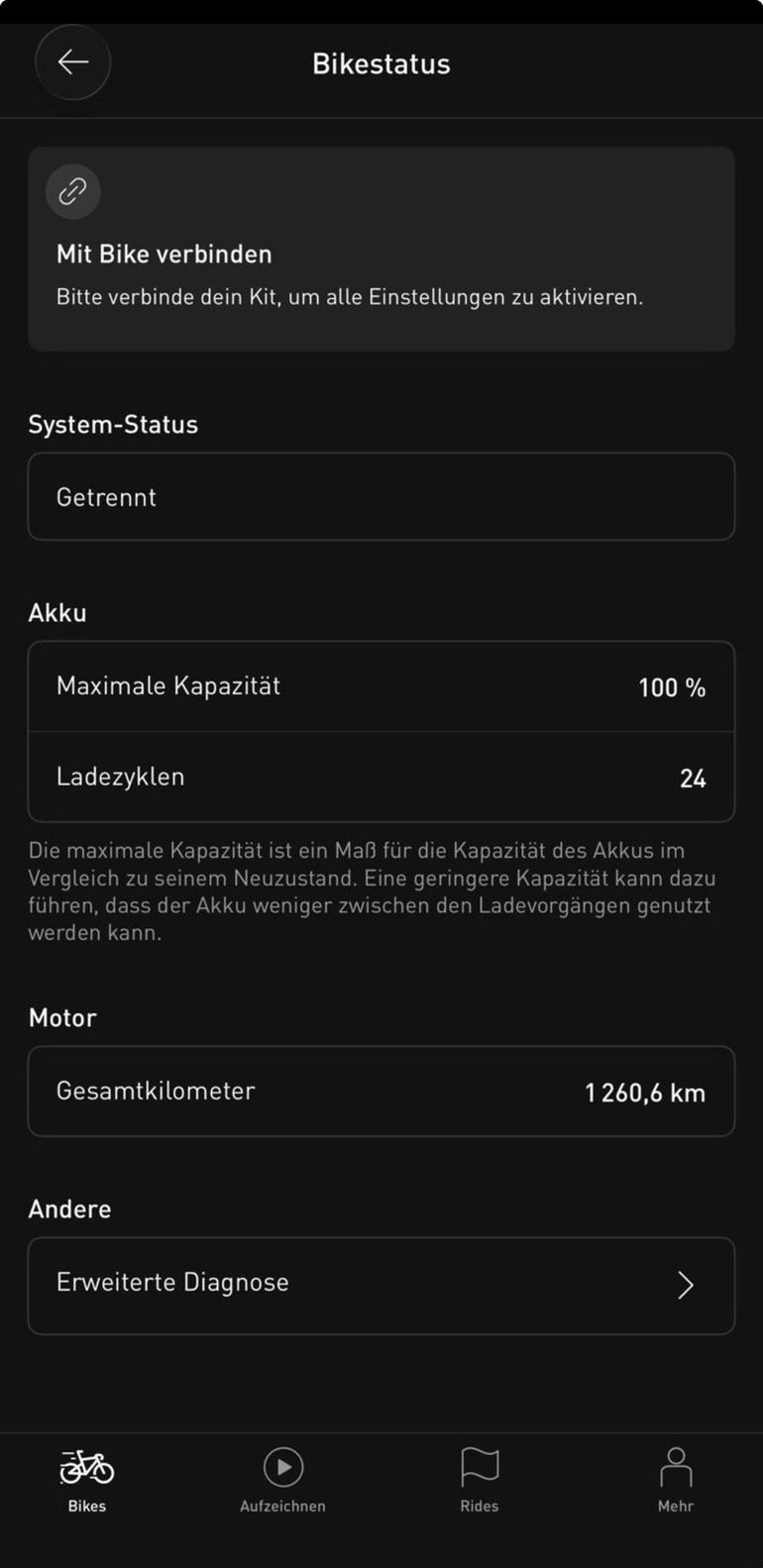Go to the Mehr tab
Screen dimensions: 763x1568
(676, 1481)
